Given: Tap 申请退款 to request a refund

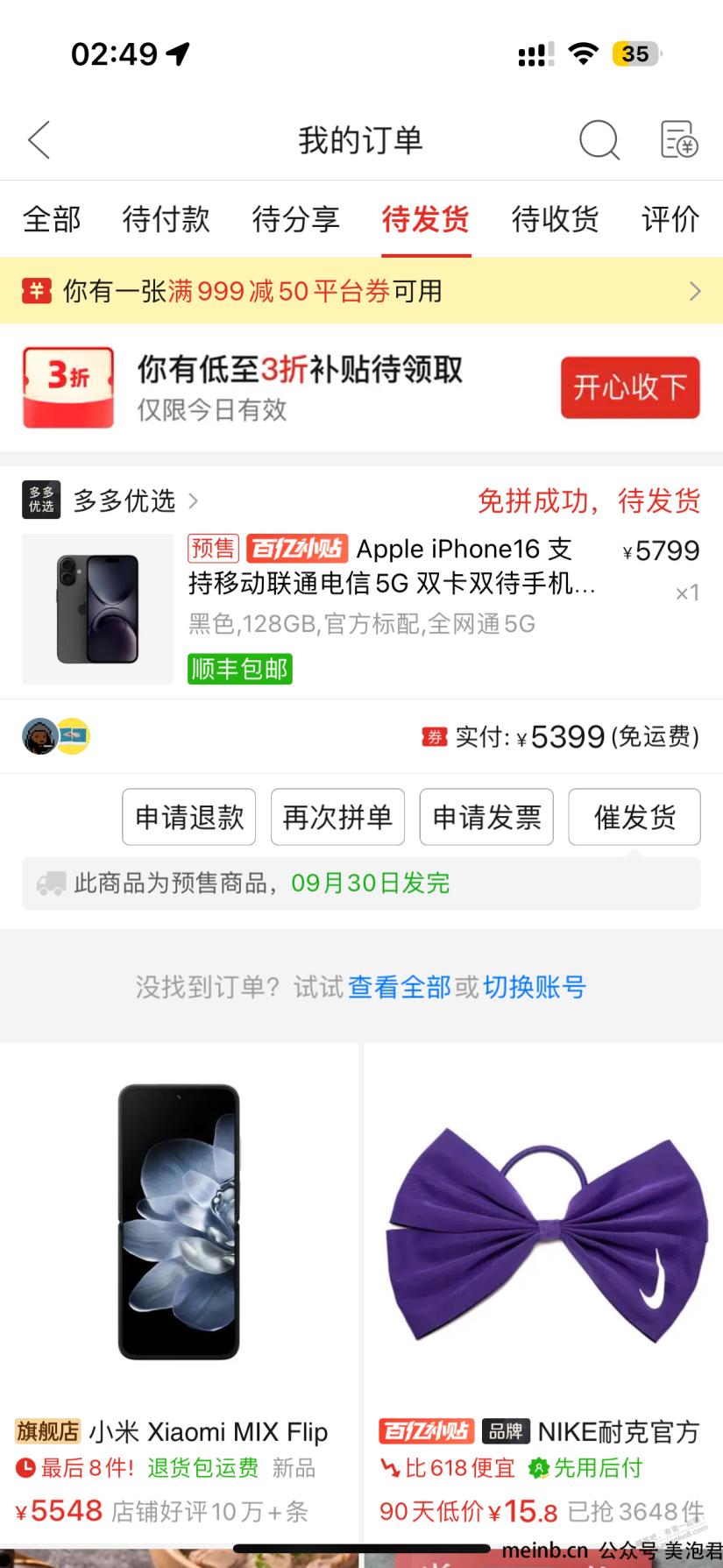Looking at the screenshot, I should 189,817.
